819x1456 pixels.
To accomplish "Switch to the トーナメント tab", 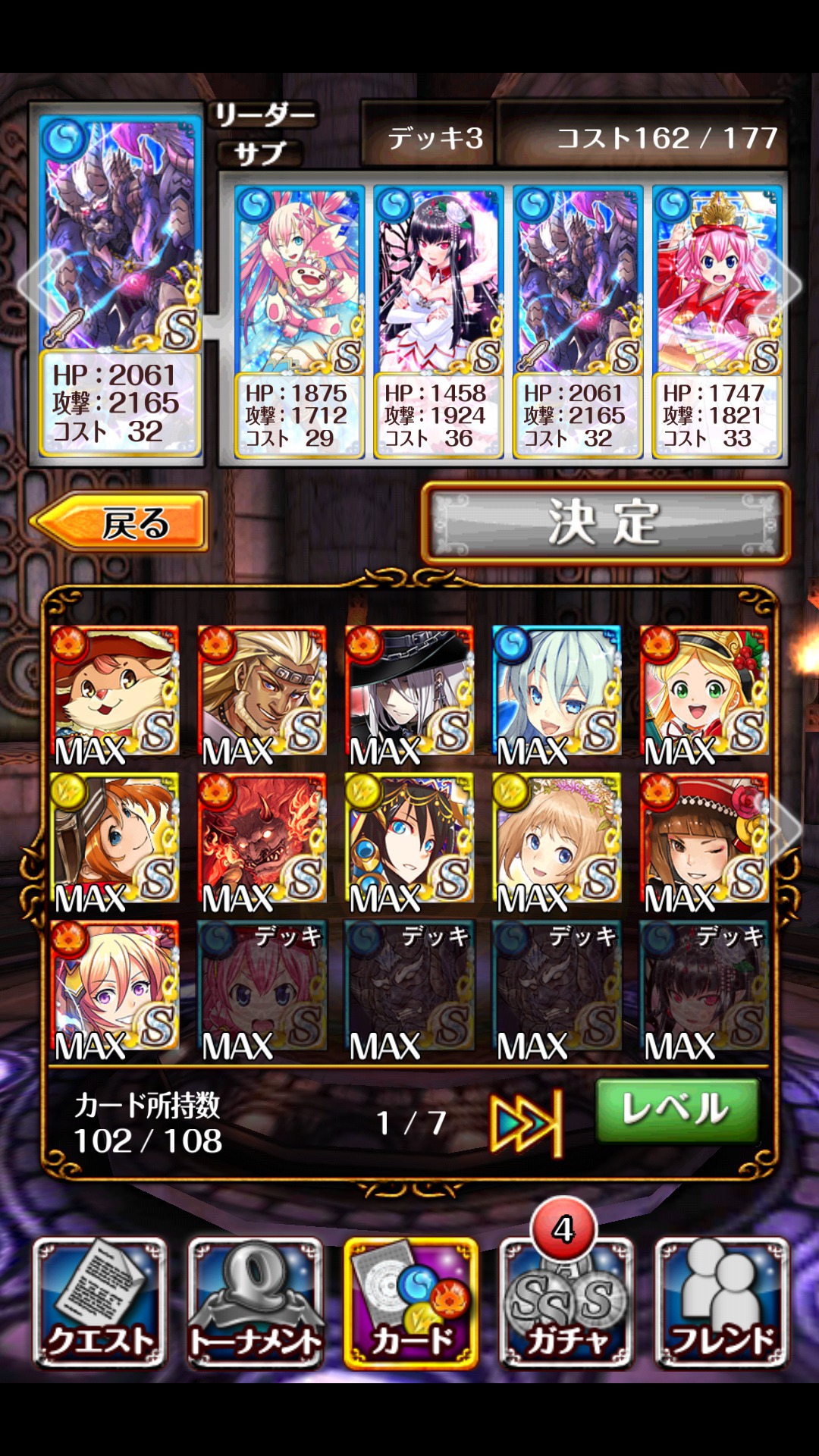I will [255, 1303].
